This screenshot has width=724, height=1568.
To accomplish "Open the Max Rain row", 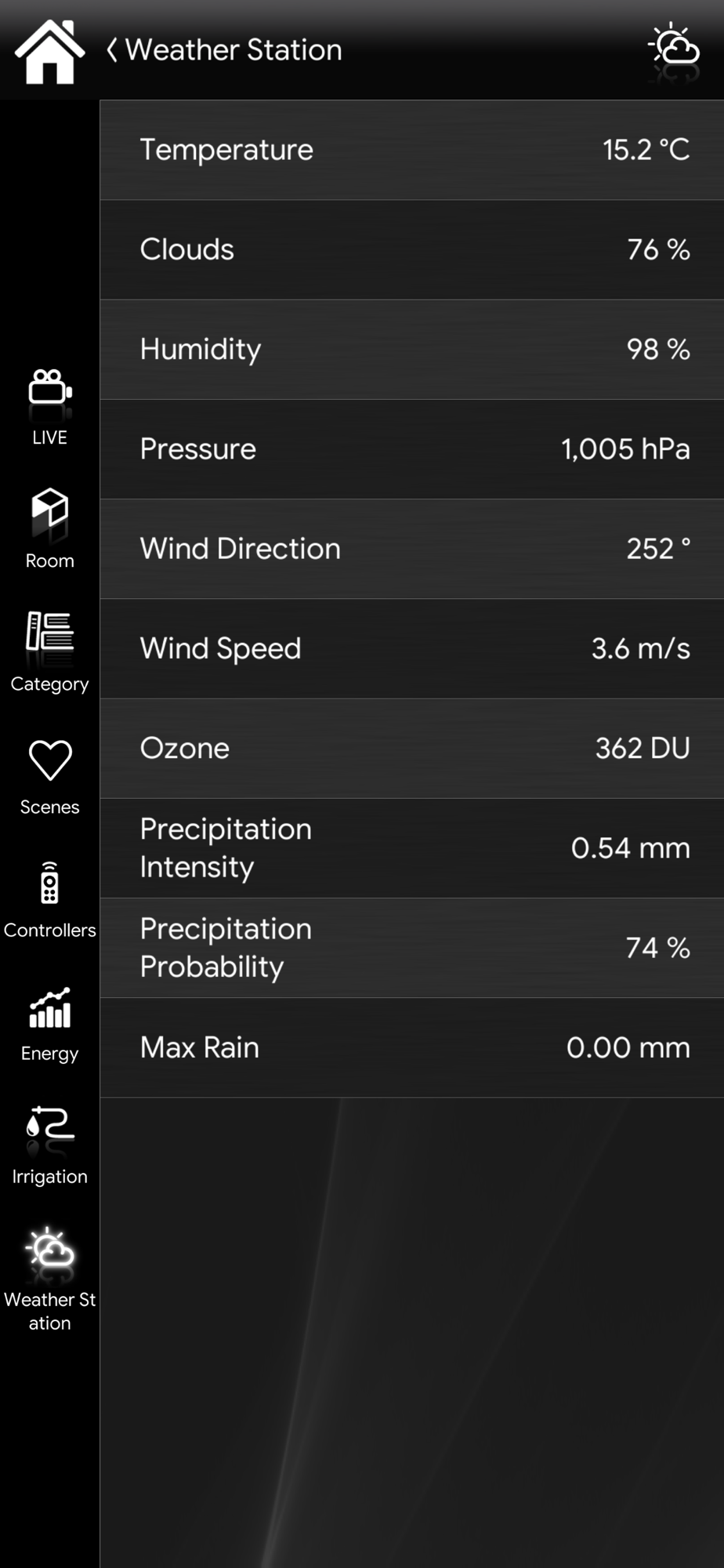I will point(412,1047).
